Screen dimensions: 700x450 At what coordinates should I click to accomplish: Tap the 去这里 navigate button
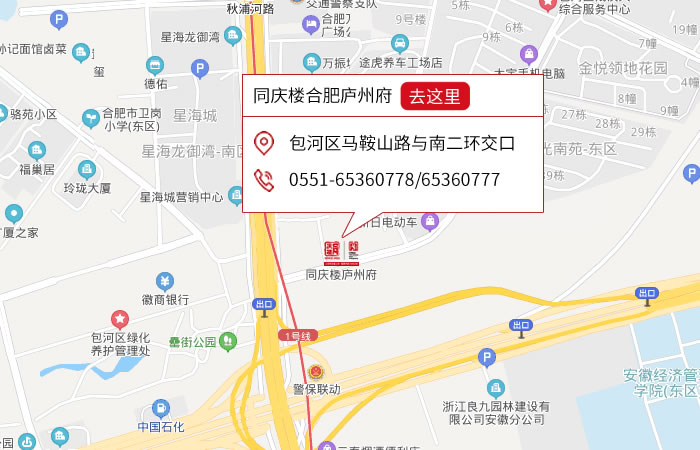(435, 98)
